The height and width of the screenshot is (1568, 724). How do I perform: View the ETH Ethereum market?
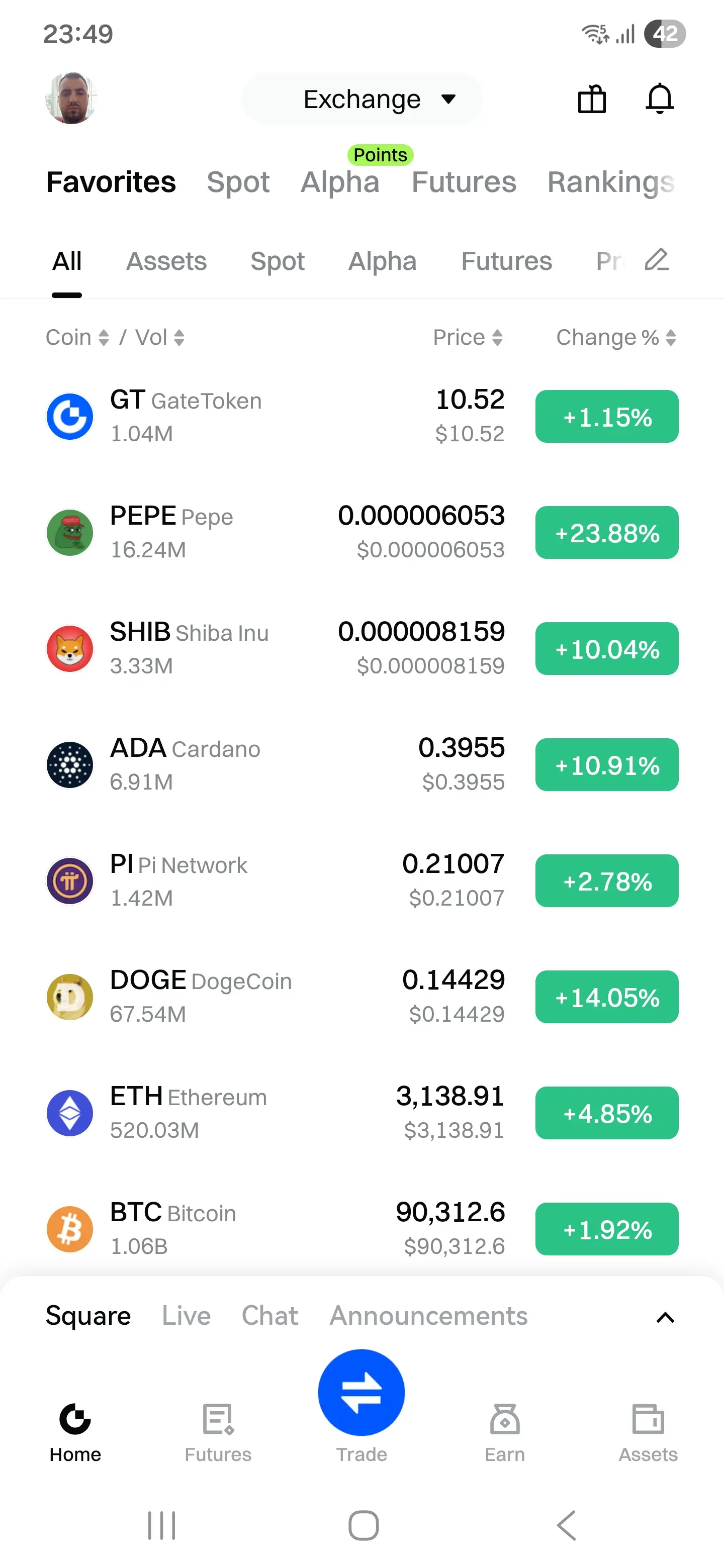click(361, 1113)
